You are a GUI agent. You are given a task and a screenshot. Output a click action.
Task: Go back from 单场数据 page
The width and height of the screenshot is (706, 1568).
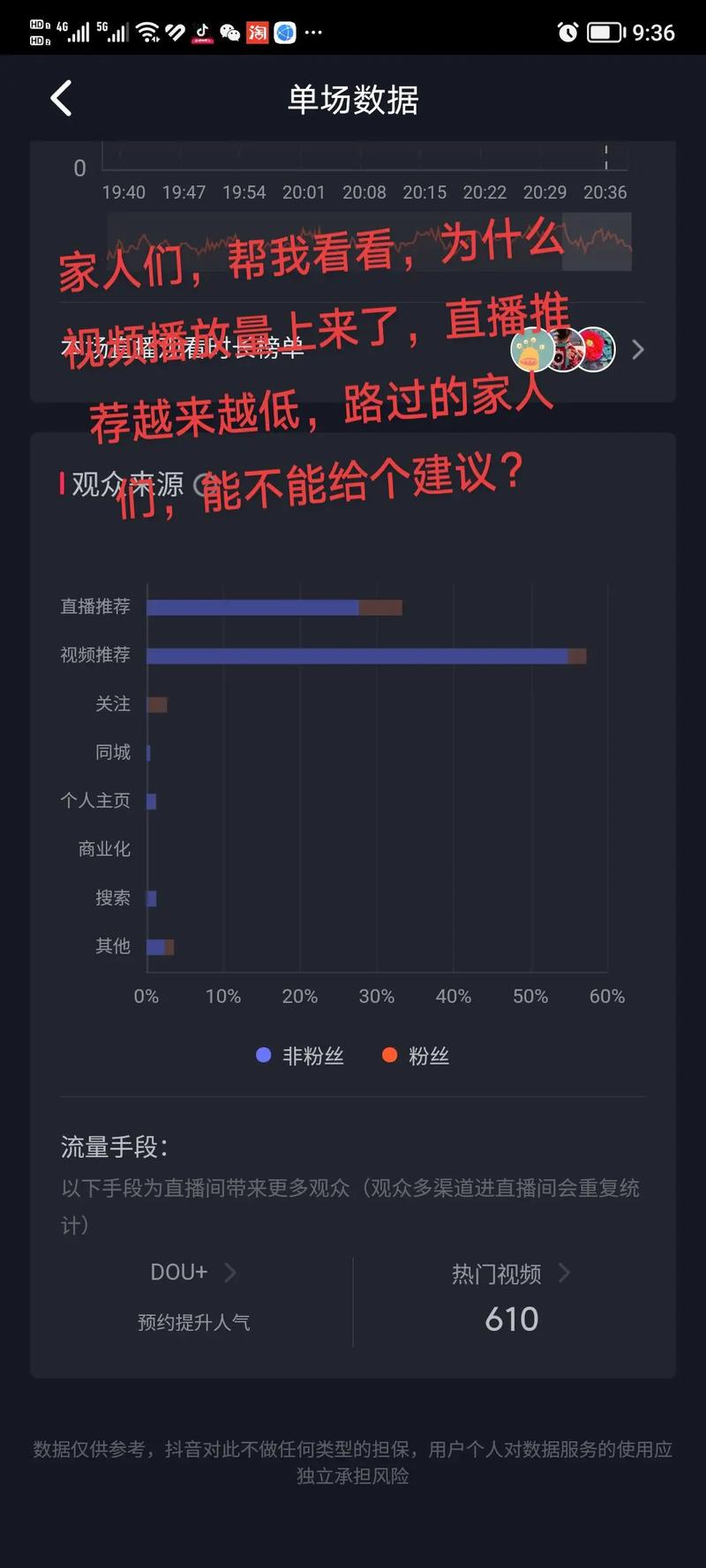[x=61, y=98]
